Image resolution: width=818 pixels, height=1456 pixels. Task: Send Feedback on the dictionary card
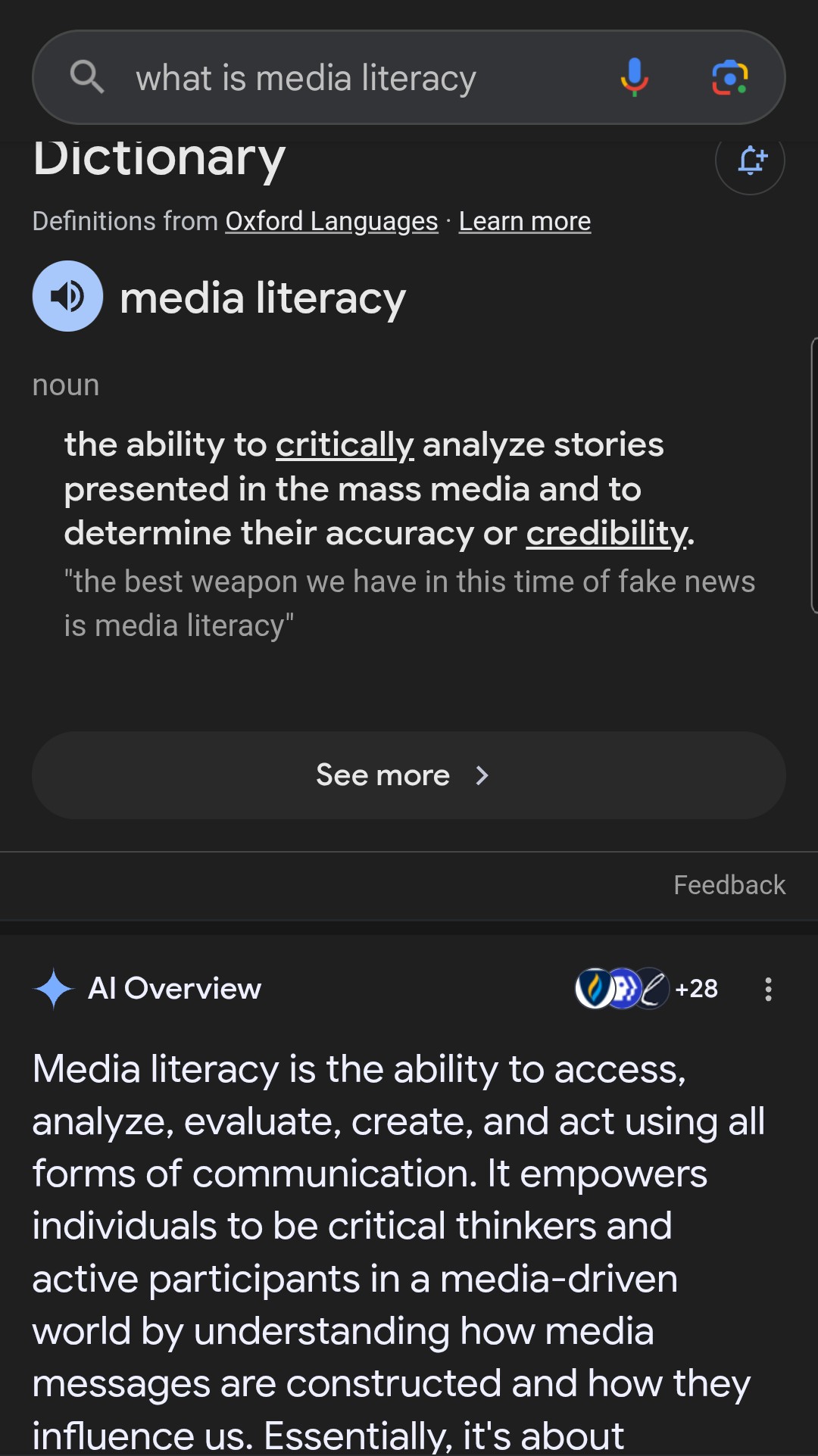[x=729, y=885]
